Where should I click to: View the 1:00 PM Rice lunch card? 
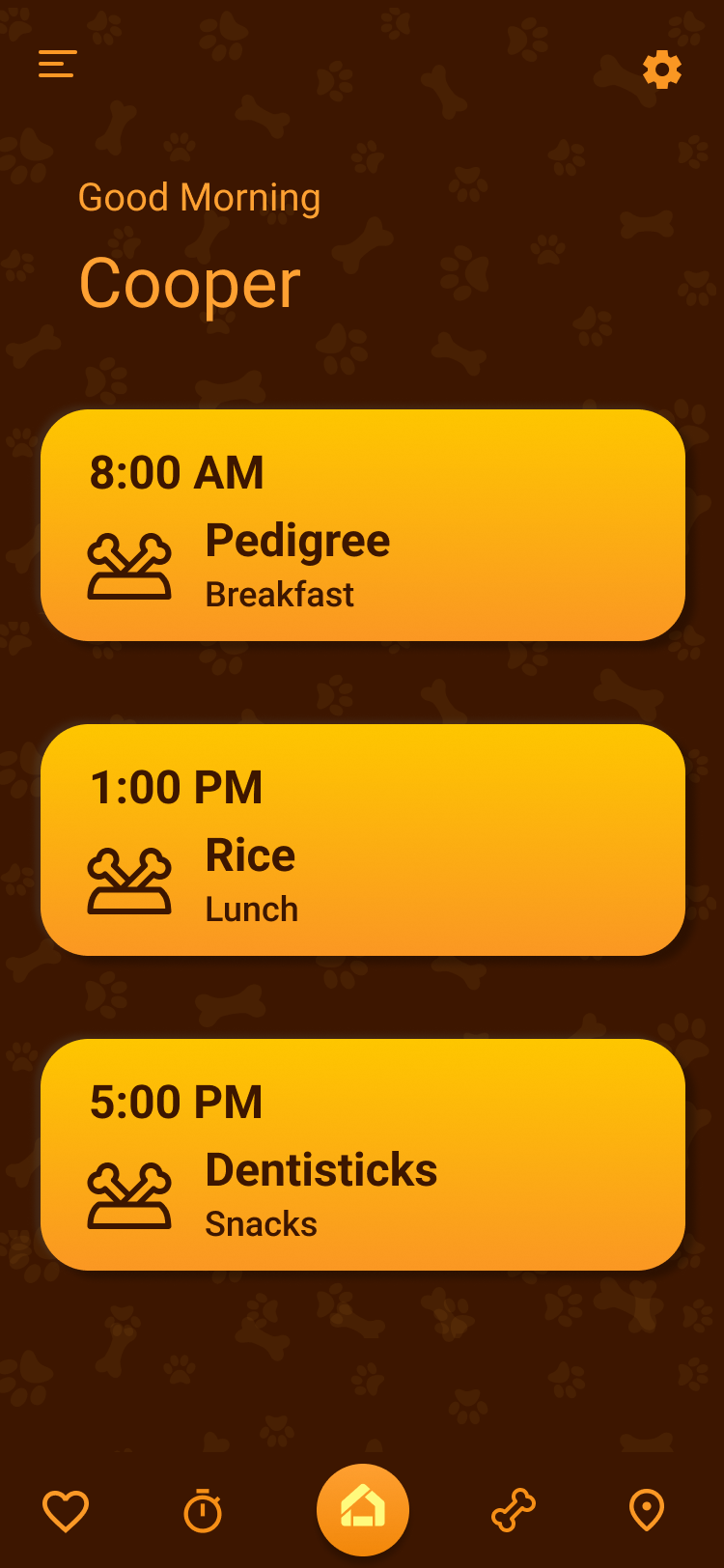363,840
